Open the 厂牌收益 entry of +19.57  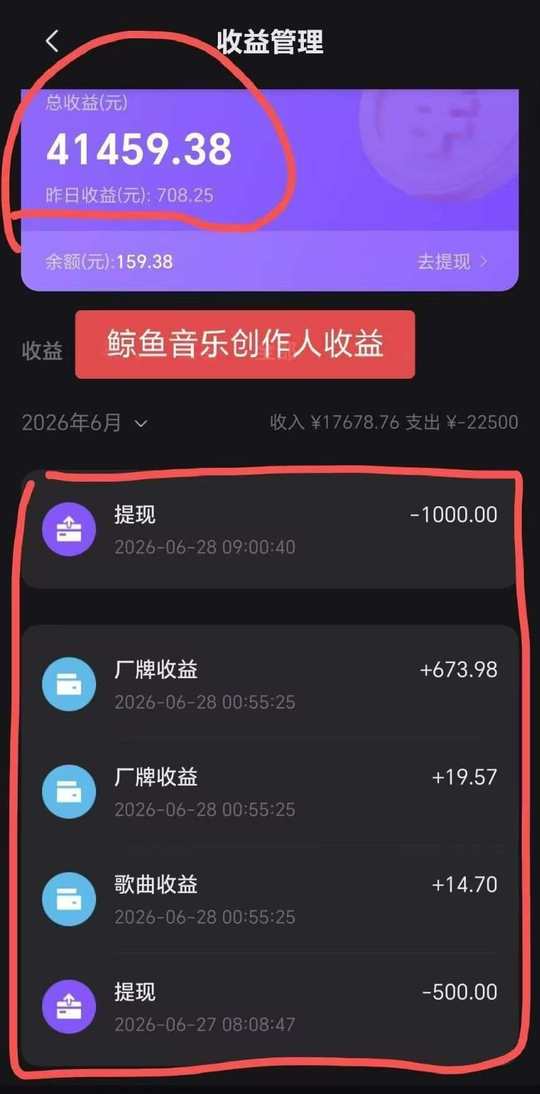click(x=271, y=792)
